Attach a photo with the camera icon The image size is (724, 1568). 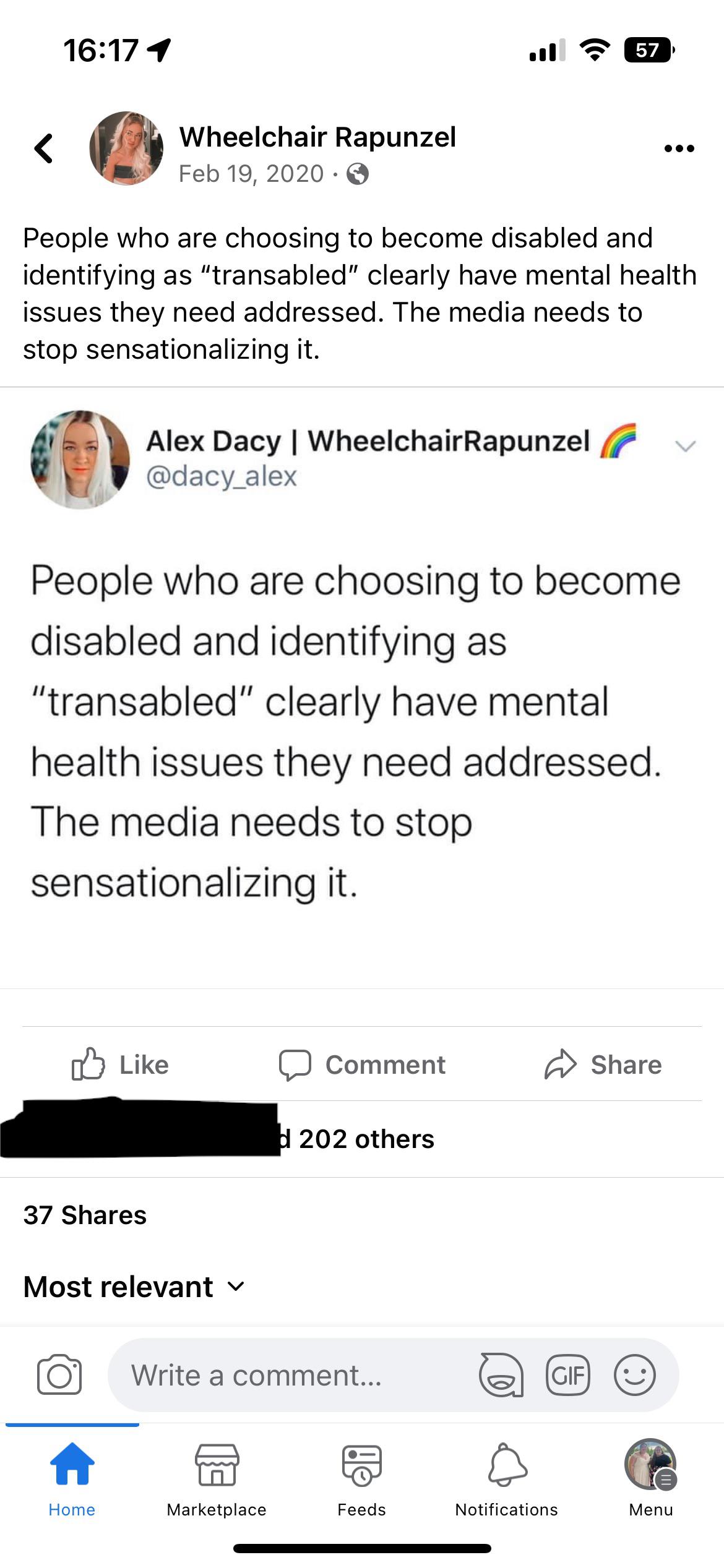[59, 1375]
